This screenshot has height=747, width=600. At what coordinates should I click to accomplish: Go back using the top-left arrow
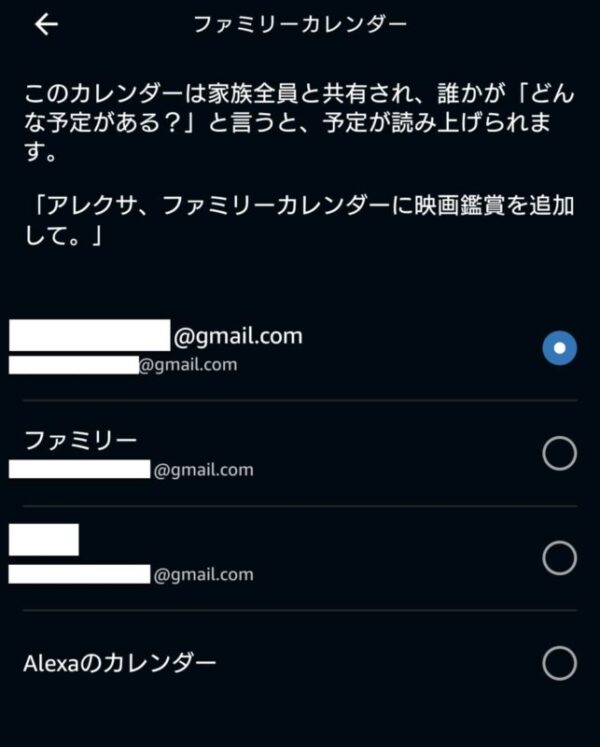46,25
